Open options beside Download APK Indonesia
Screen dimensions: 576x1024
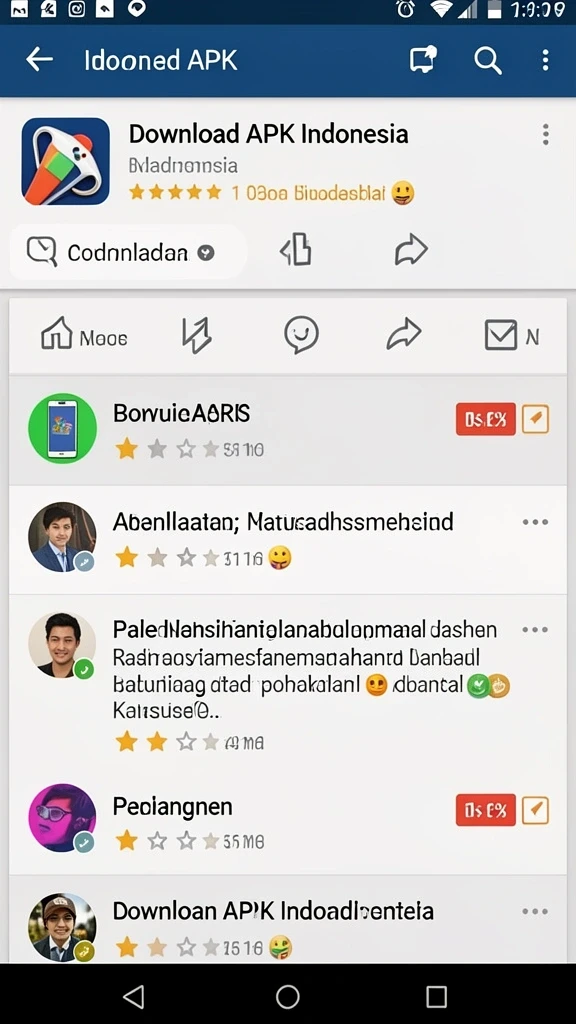(545, 135)
